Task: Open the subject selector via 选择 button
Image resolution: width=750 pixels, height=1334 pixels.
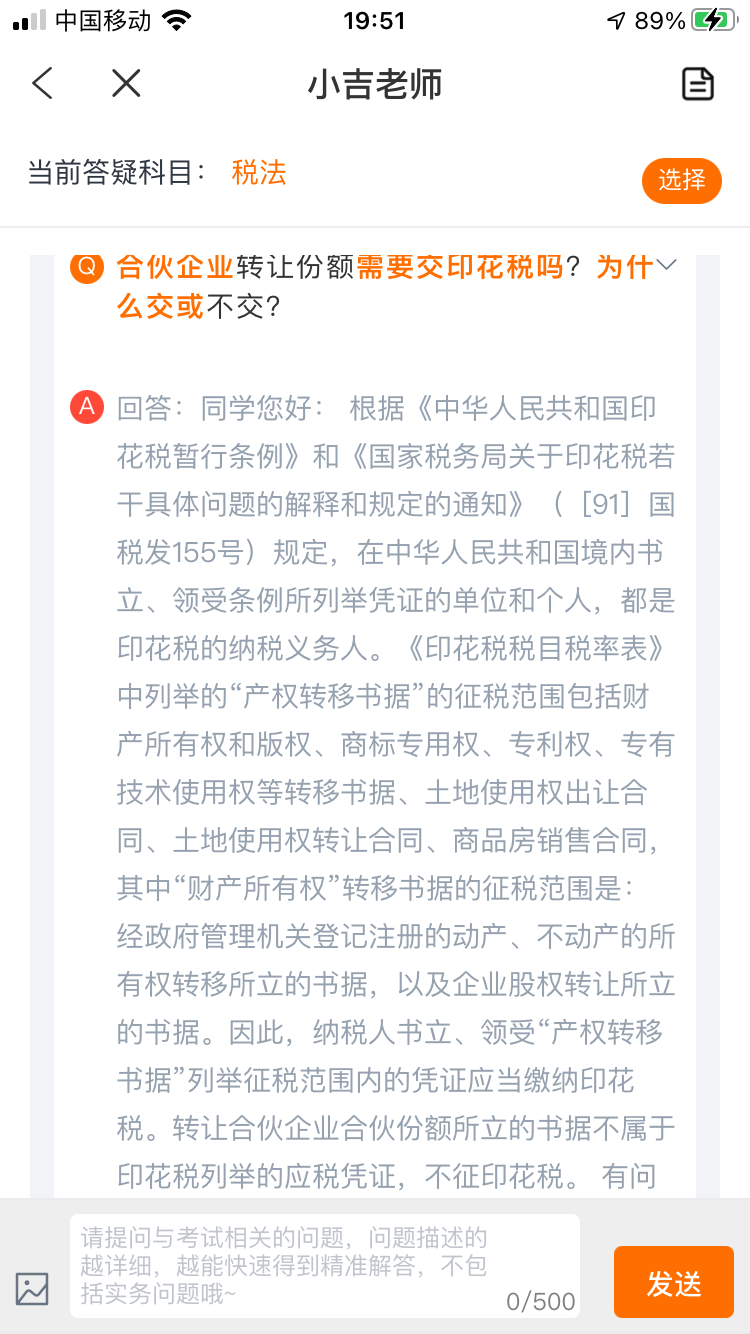Action: [681, 181]
